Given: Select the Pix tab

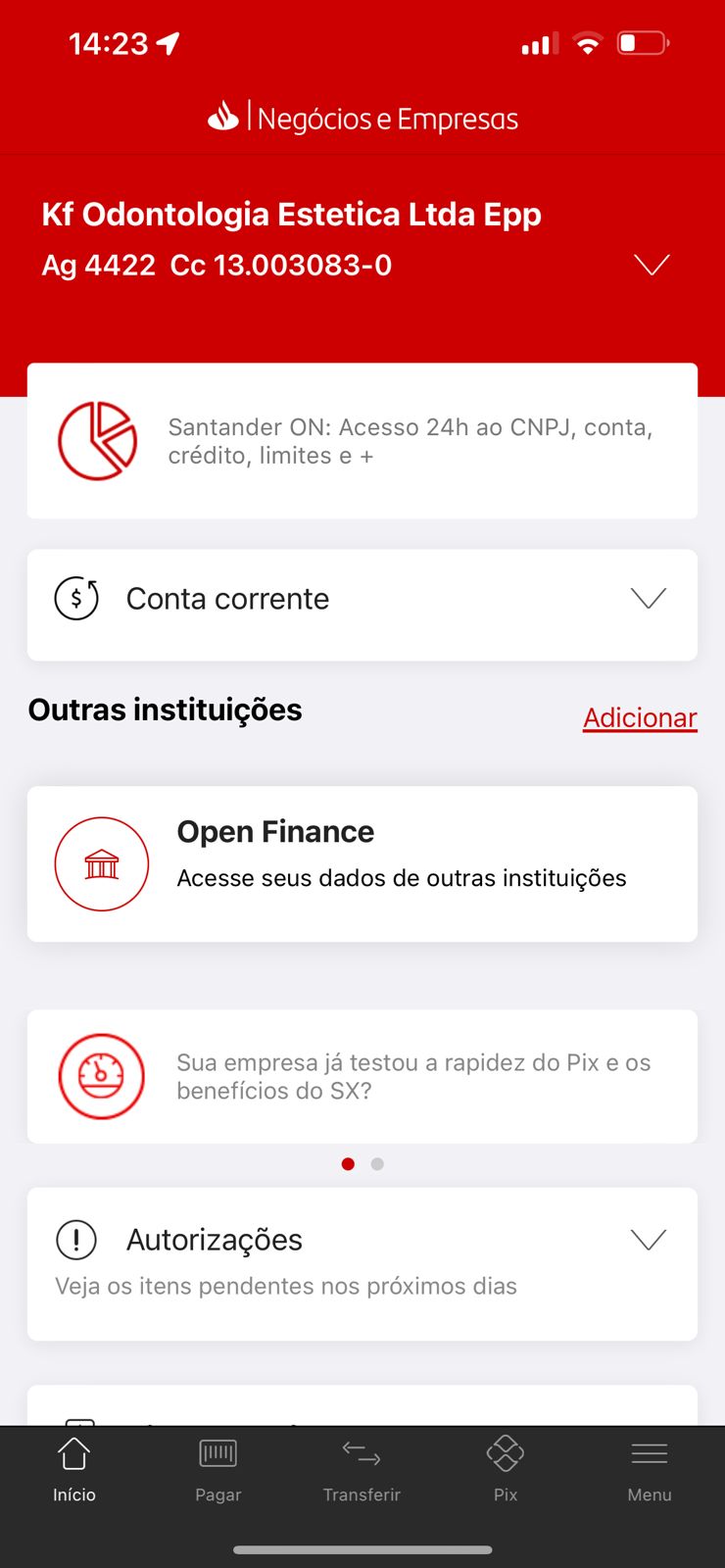Looking at the screenshot, I should point(506,1468).
